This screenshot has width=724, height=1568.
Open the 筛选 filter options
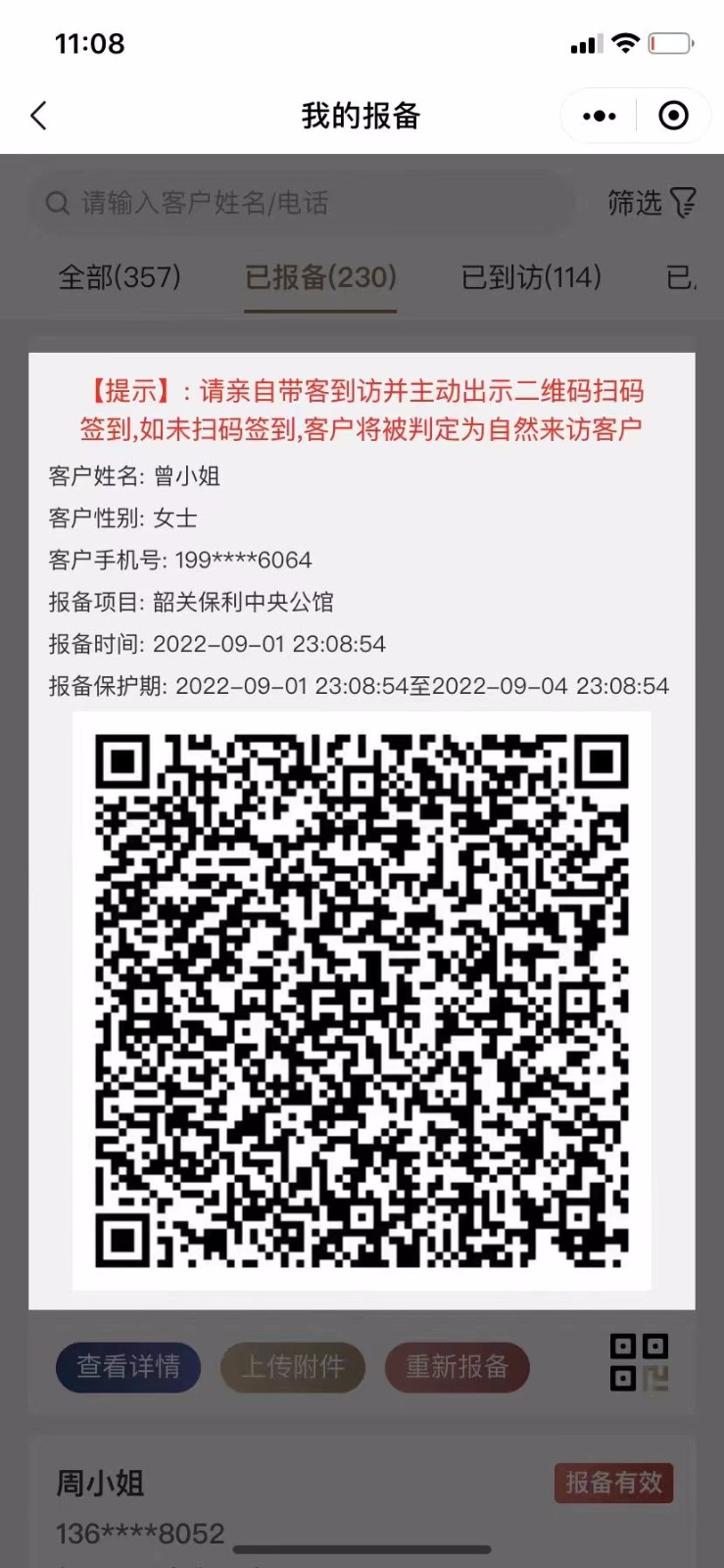[652, 203]
